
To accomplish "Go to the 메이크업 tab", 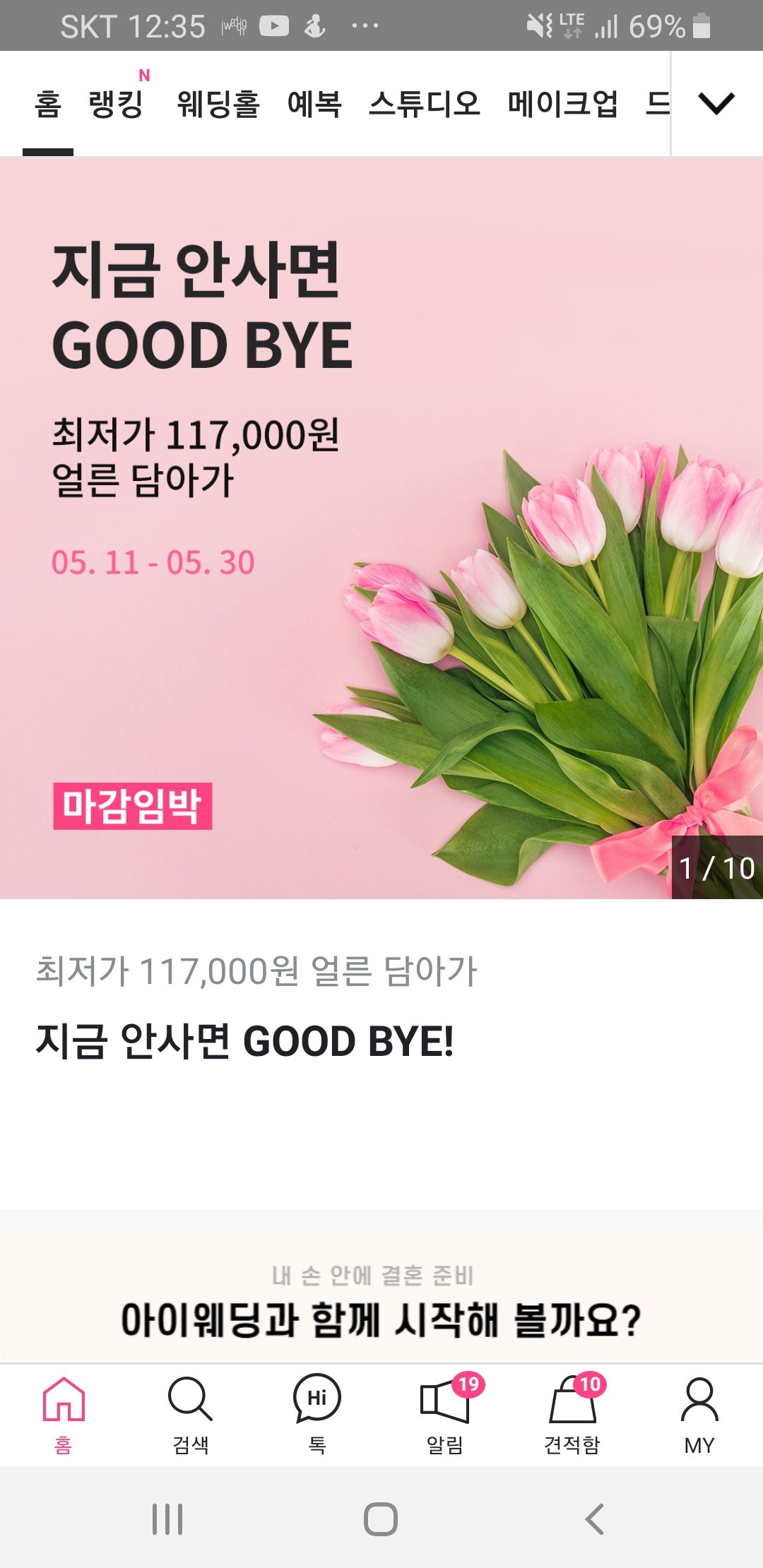I will (x=562, y=104).
